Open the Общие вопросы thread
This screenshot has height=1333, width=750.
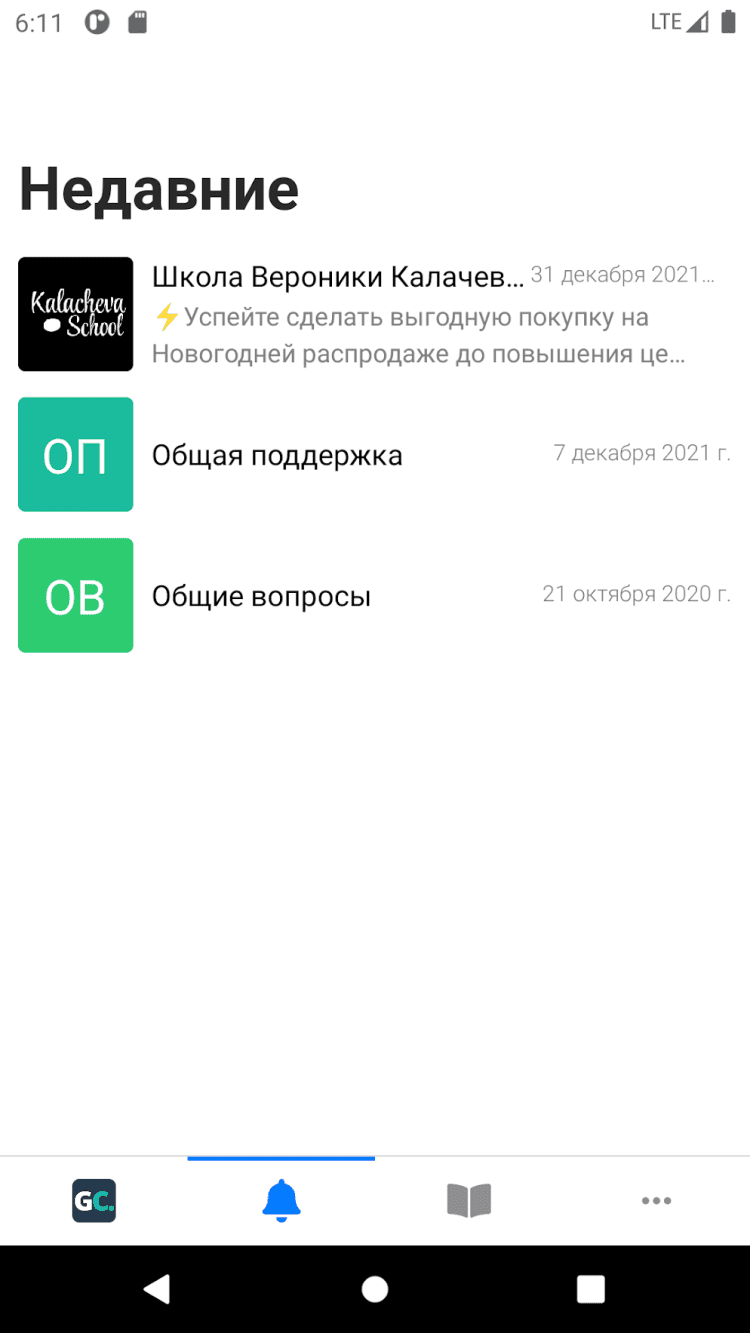[375, 596]
